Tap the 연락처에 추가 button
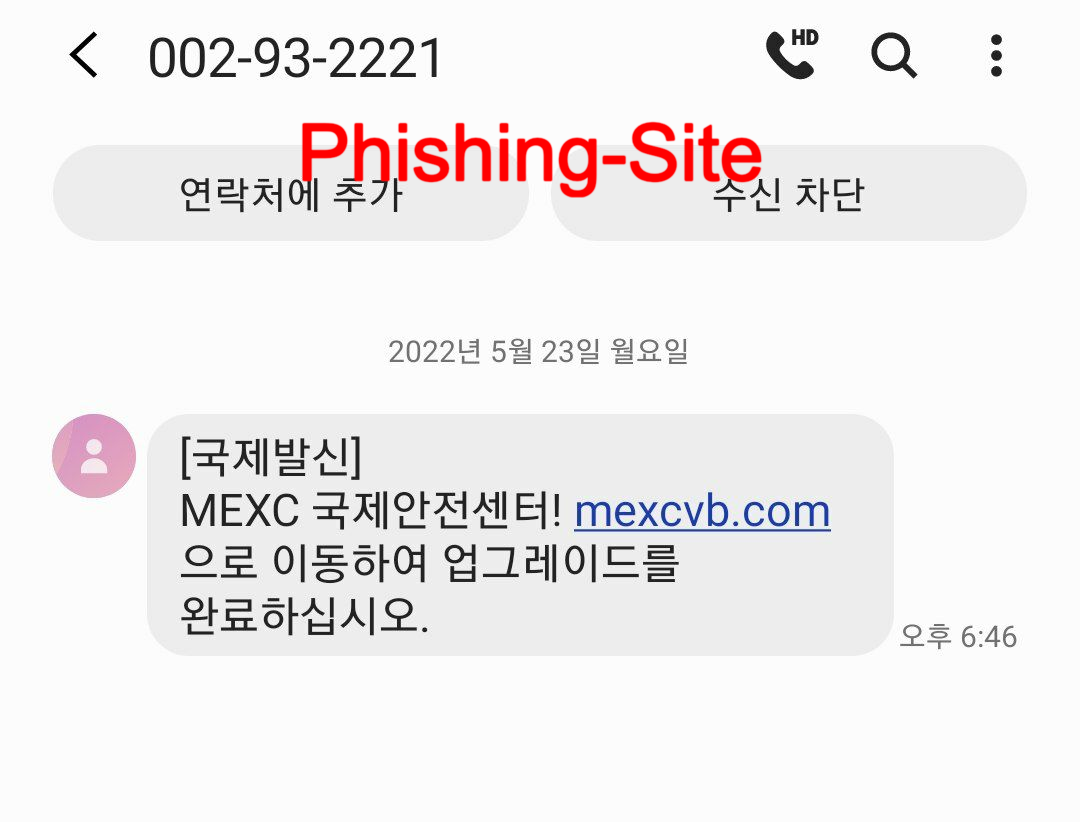 pos(290,194)
